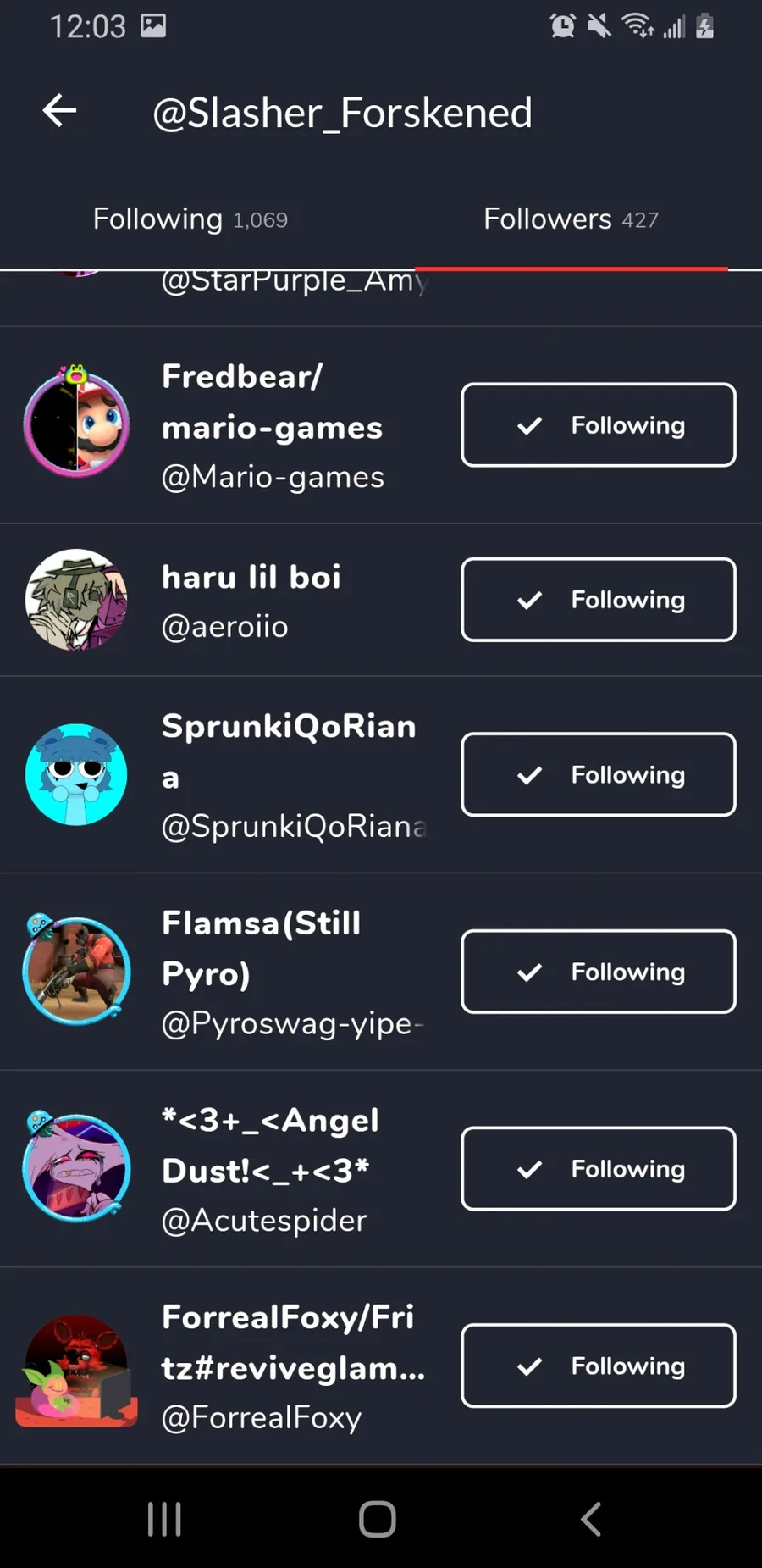The height and width of the screenshot is (1568, 762).
Task: Unfollow Fredbear/mario-games via Following button
Action: [598, 425]
